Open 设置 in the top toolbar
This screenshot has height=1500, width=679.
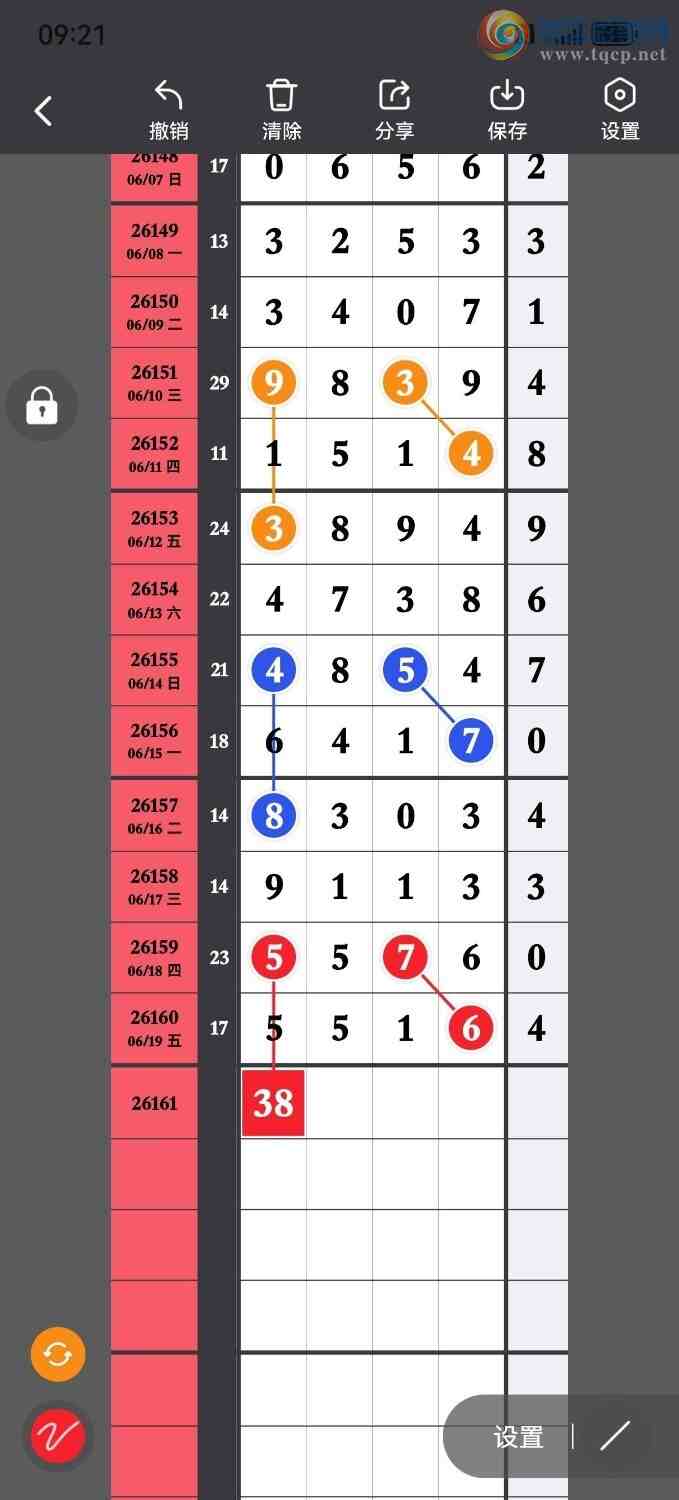pyautogui.click(x=620, y=111)
